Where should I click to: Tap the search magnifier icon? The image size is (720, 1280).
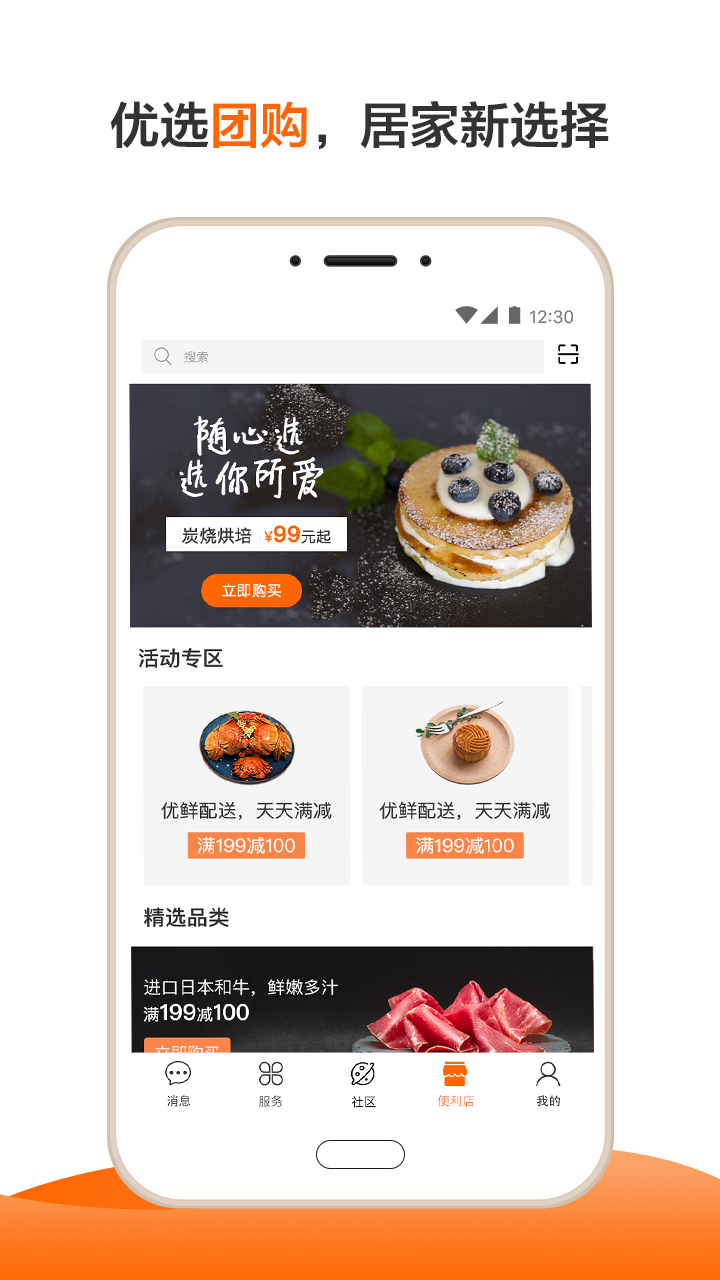click(163, 355)
